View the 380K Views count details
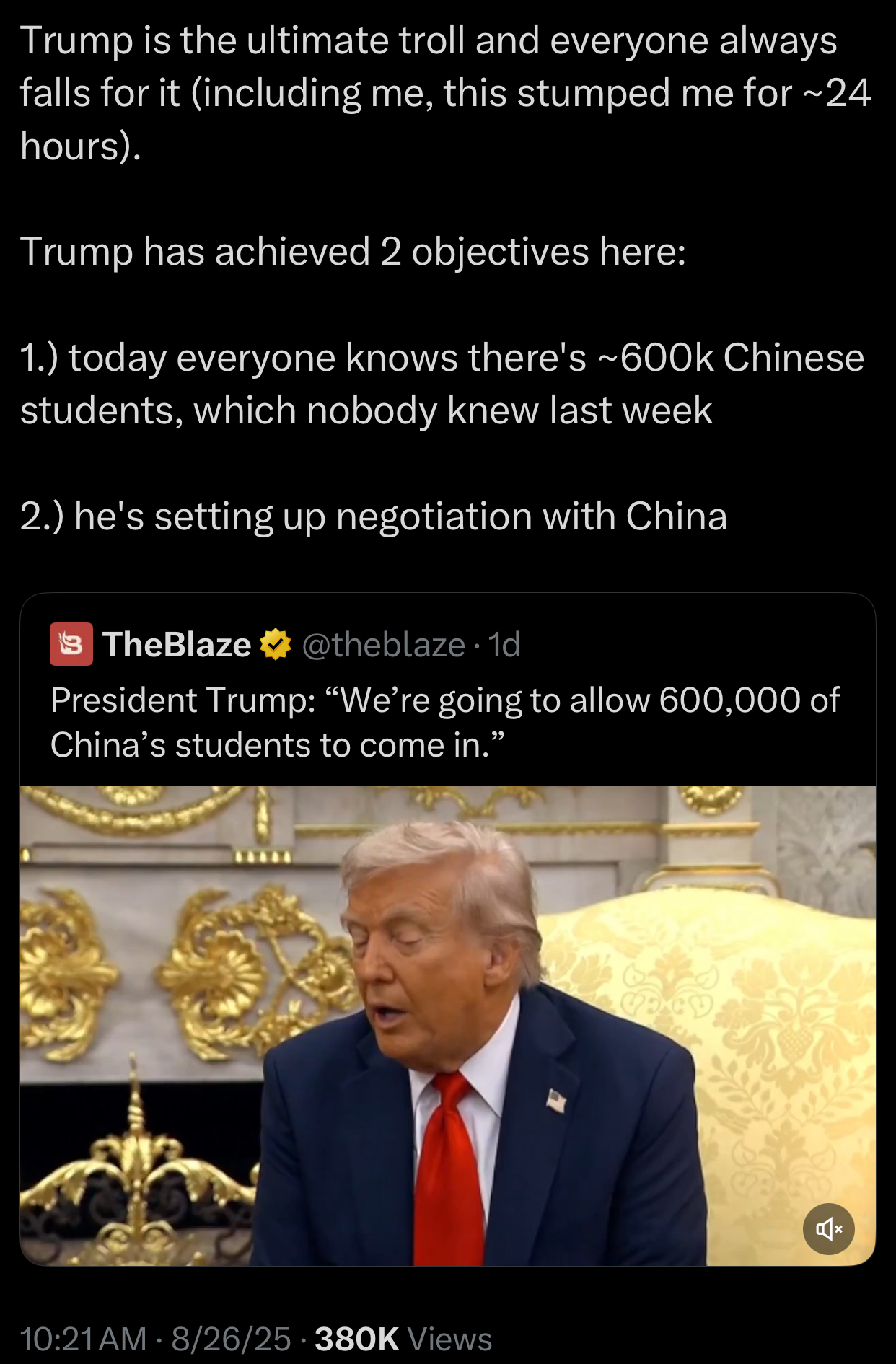Image resolution: width=896 pixels, height=1364 pixels. click(403, 1339)
